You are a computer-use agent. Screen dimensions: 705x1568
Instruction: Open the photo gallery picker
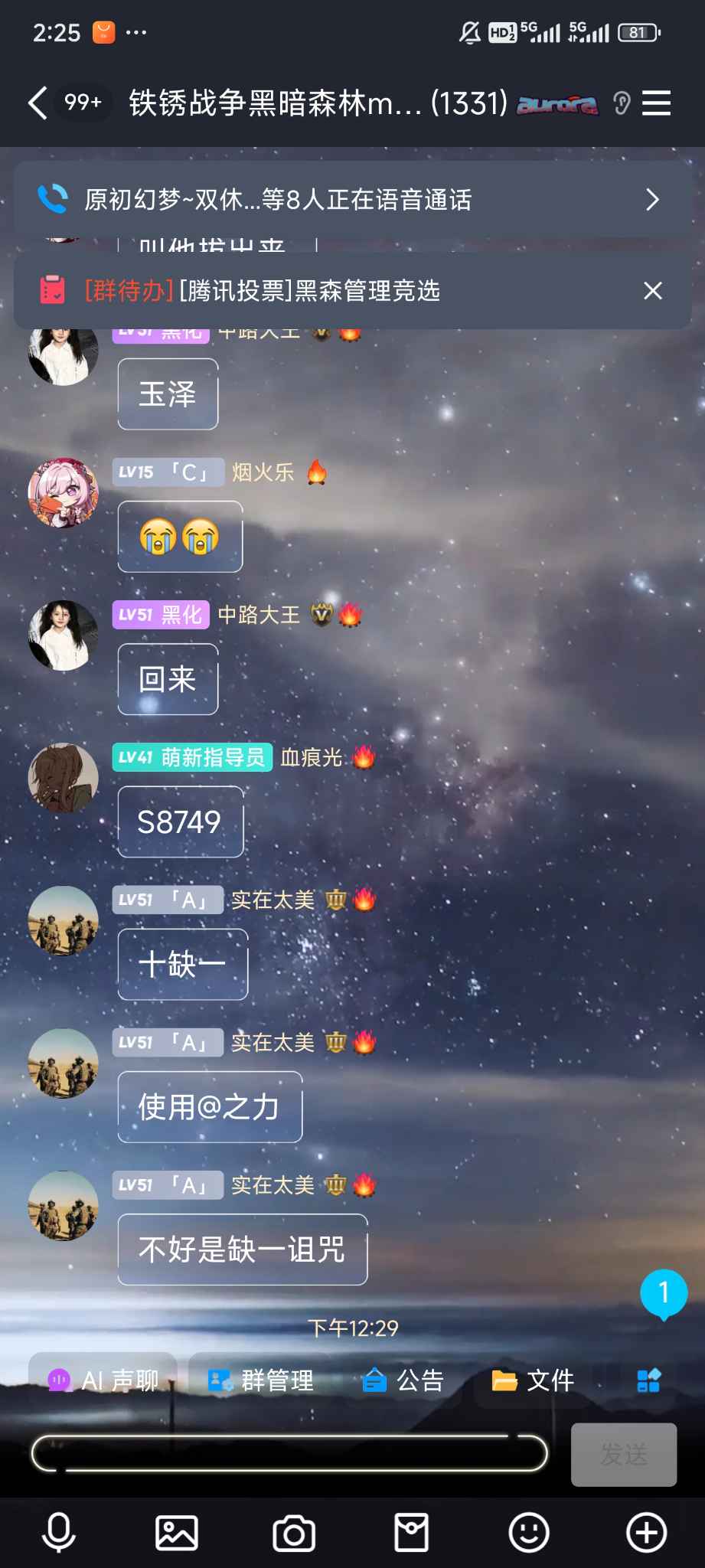(177, 1533)
